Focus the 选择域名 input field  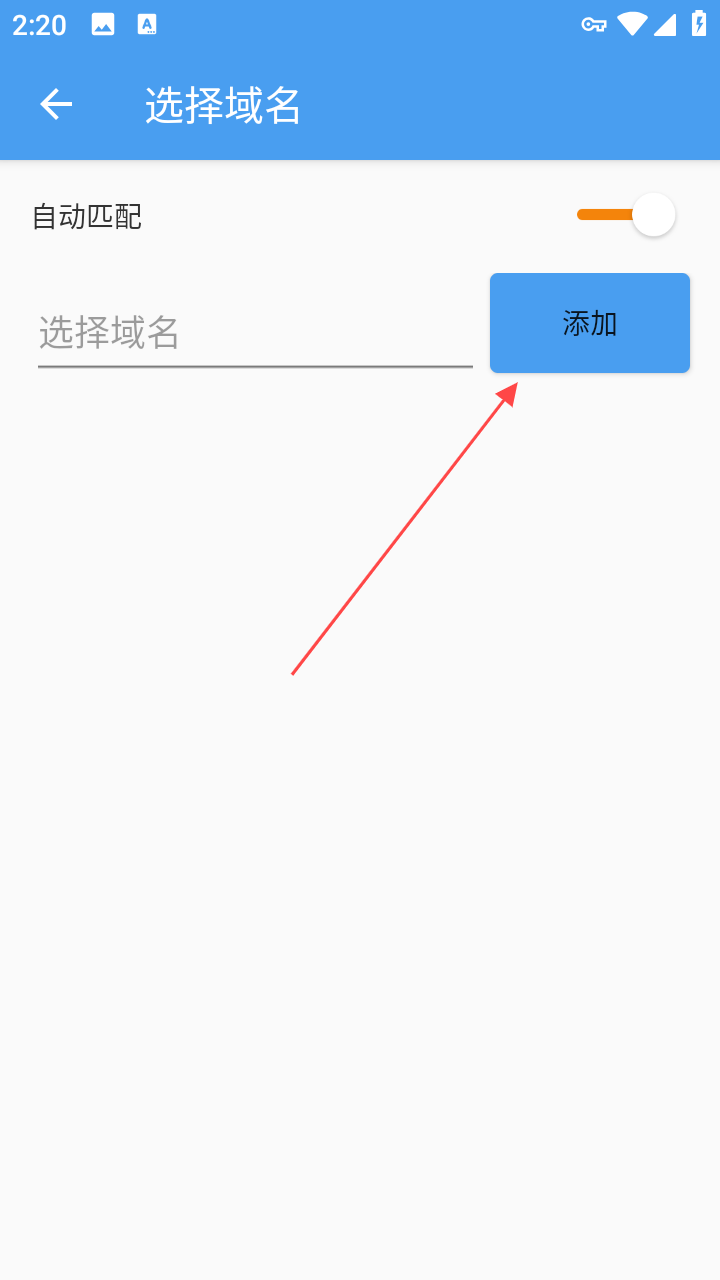(x=254, y=332)
